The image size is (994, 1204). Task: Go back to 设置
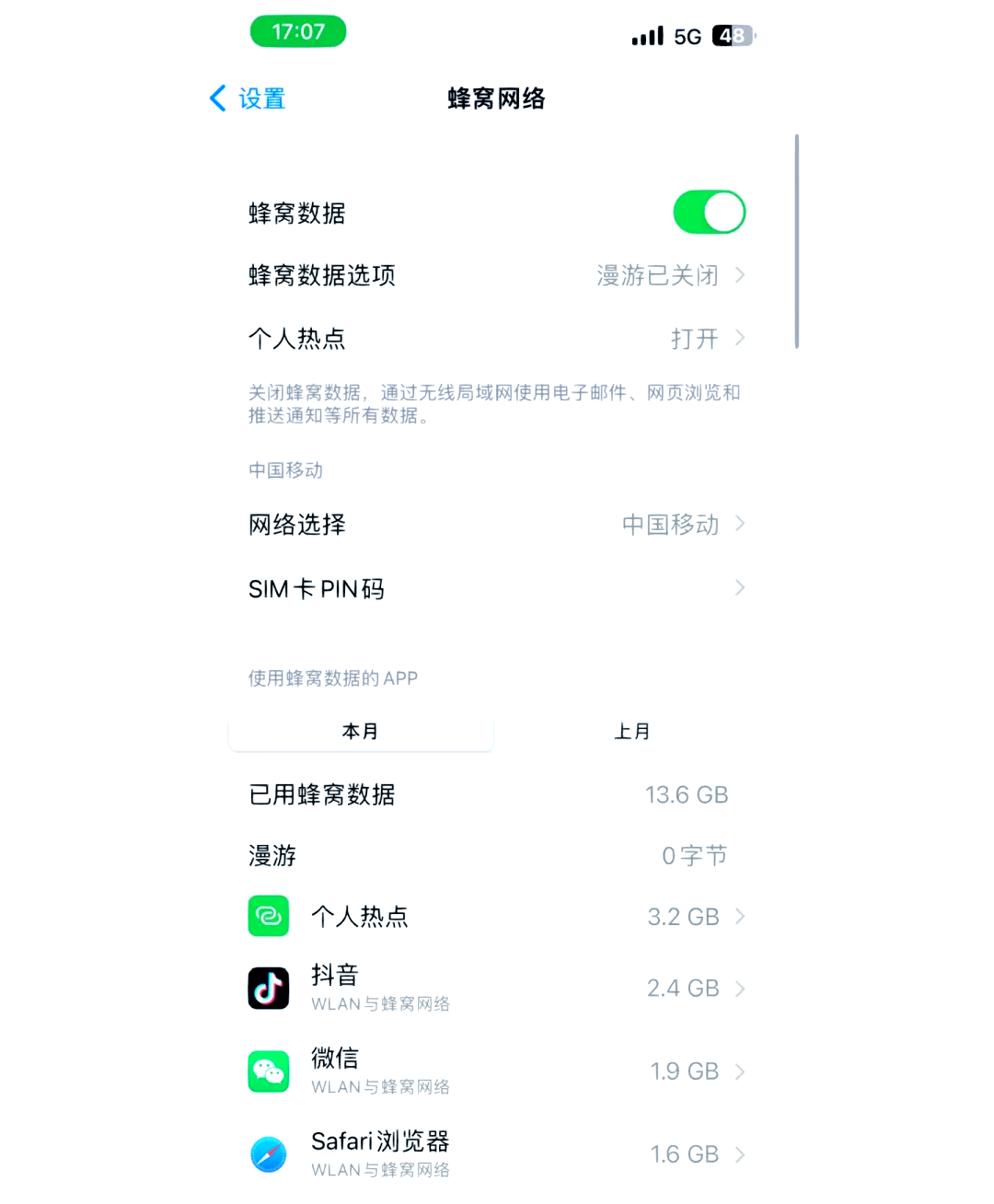(248, 98)
